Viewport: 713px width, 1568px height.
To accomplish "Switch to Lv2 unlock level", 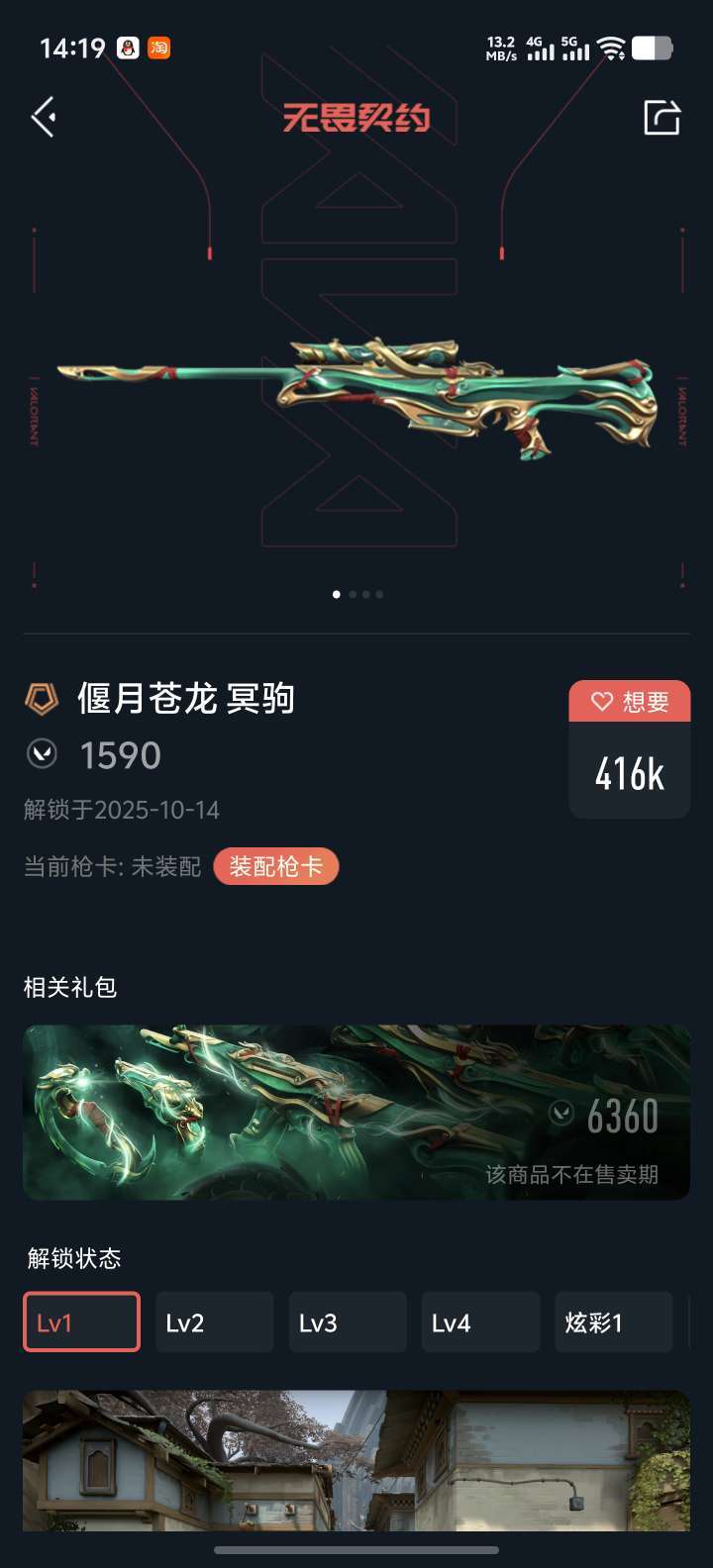I will 215,1323.
